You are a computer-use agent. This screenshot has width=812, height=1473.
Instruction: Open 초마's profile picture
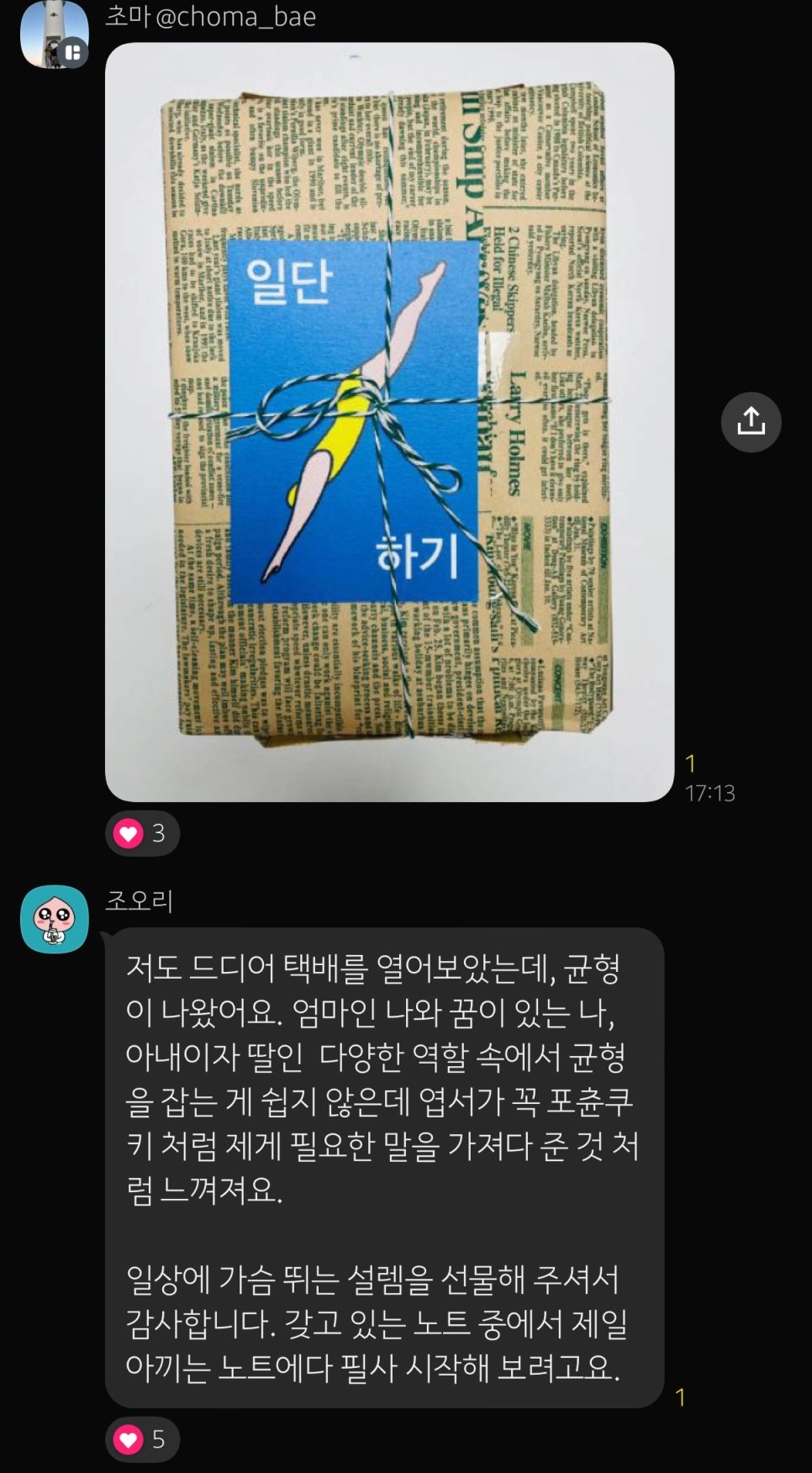click(54, 32)
